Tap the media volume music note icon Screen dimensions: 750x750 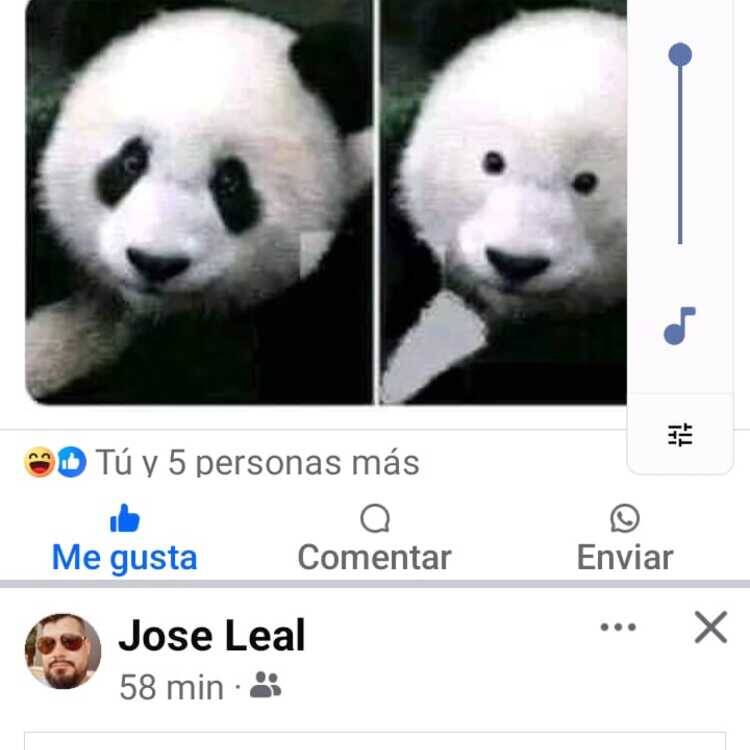tap(680, 326)
